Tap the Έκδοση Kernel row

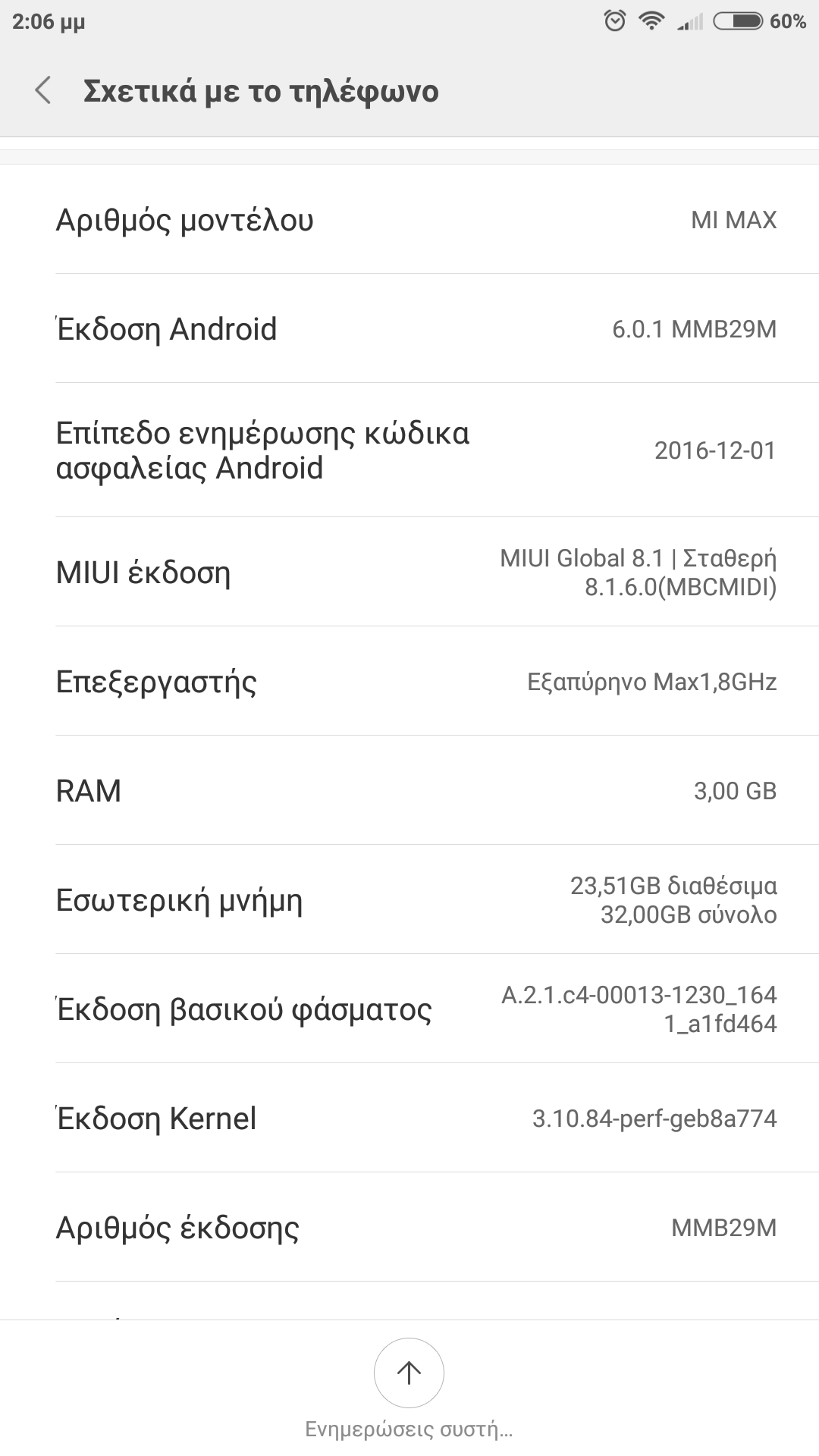tap(409, 1119)
